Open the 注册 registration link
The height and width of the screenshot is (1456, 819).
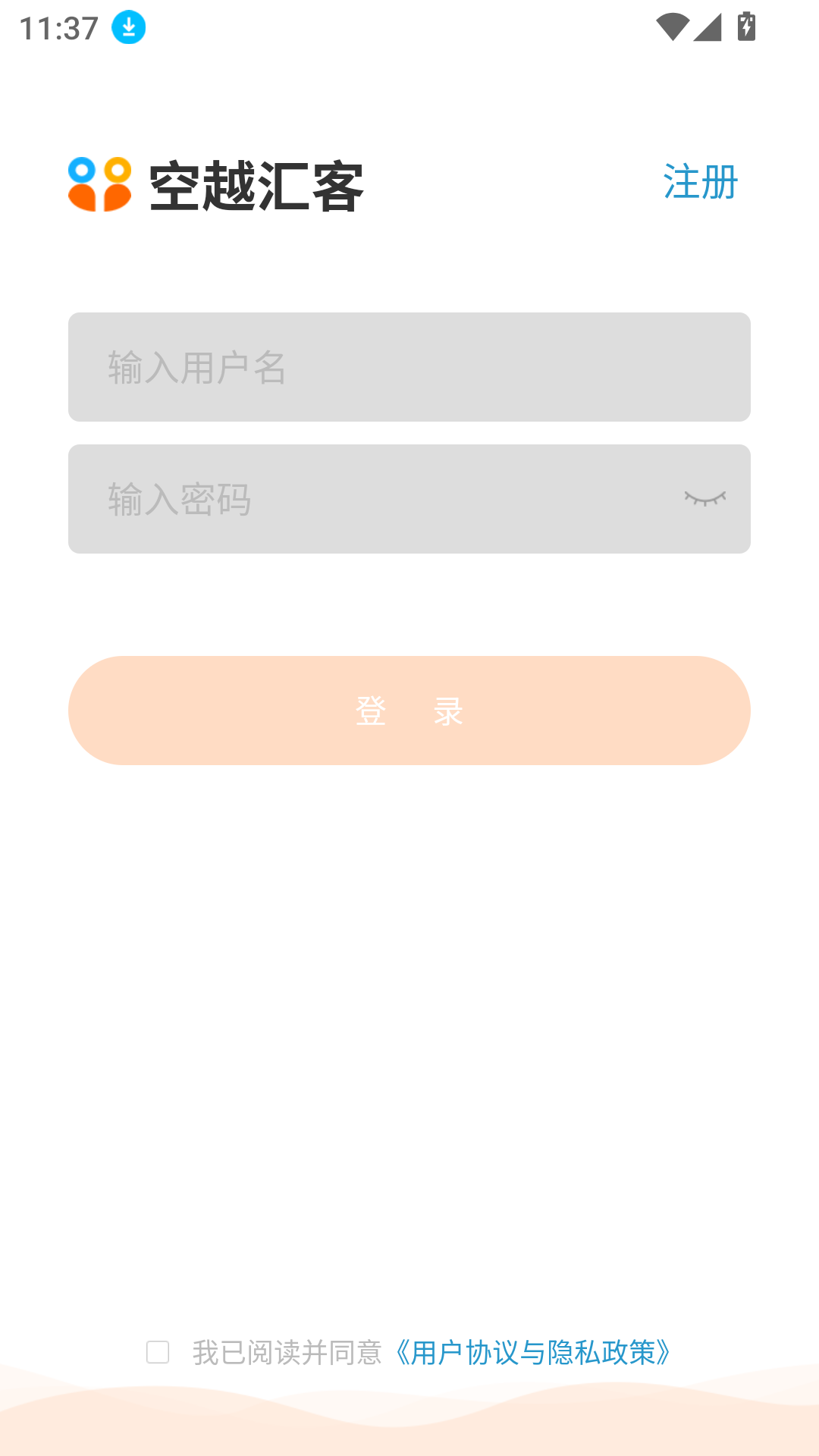click(700, 182)
